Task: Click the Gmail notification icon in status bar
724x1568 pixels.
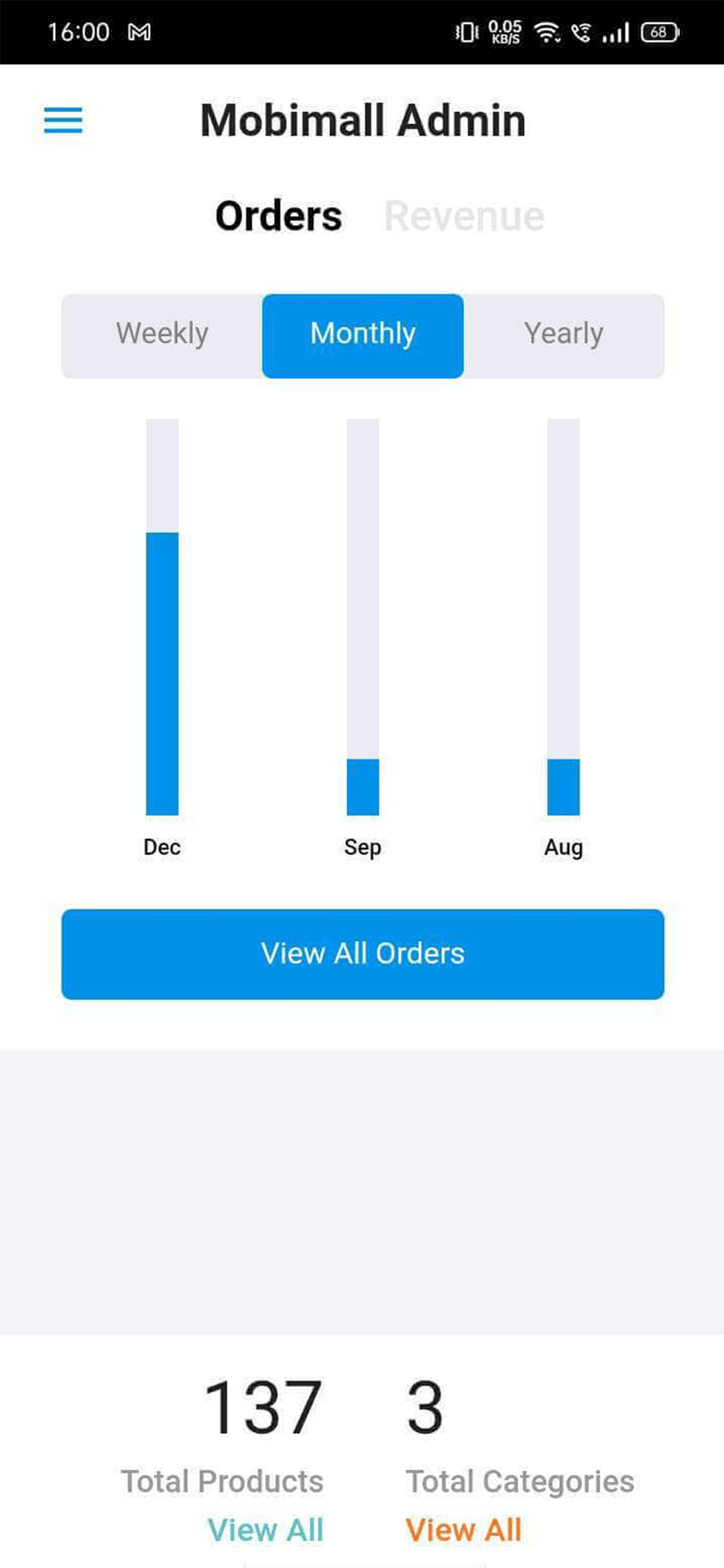Action: (x=139, y=31)
